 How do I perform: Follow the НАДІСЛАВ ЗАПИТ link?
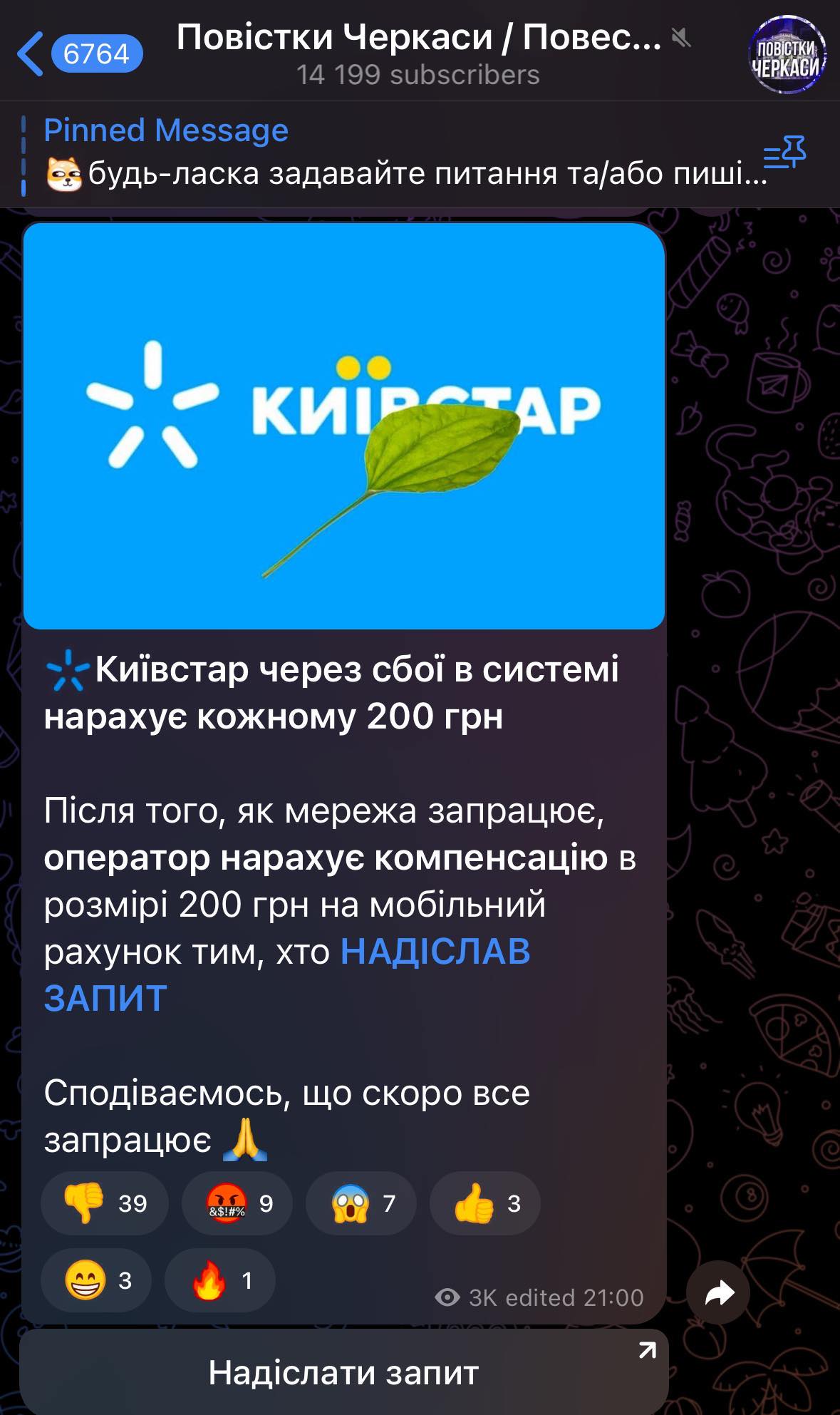tap(435, 952)
